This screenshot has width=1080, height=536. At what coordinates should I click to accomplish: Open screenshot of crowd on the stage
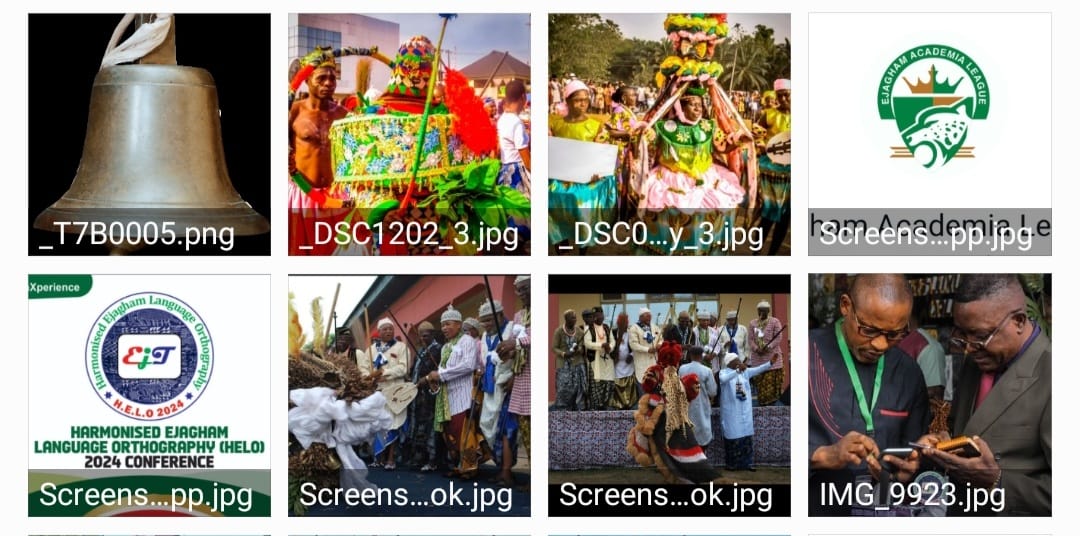[669, 394]
